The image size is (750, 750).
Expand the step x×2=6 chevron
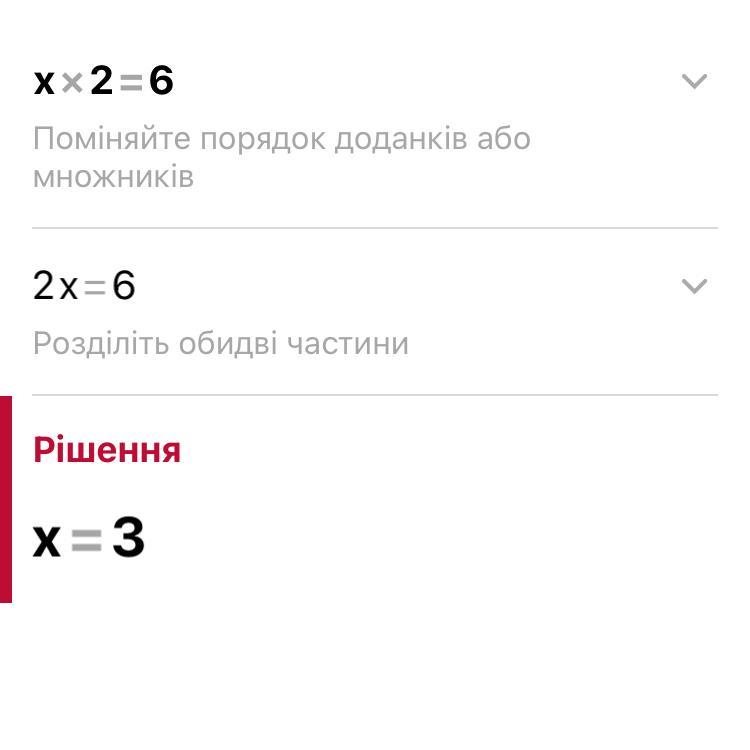[x=693, y=81]
